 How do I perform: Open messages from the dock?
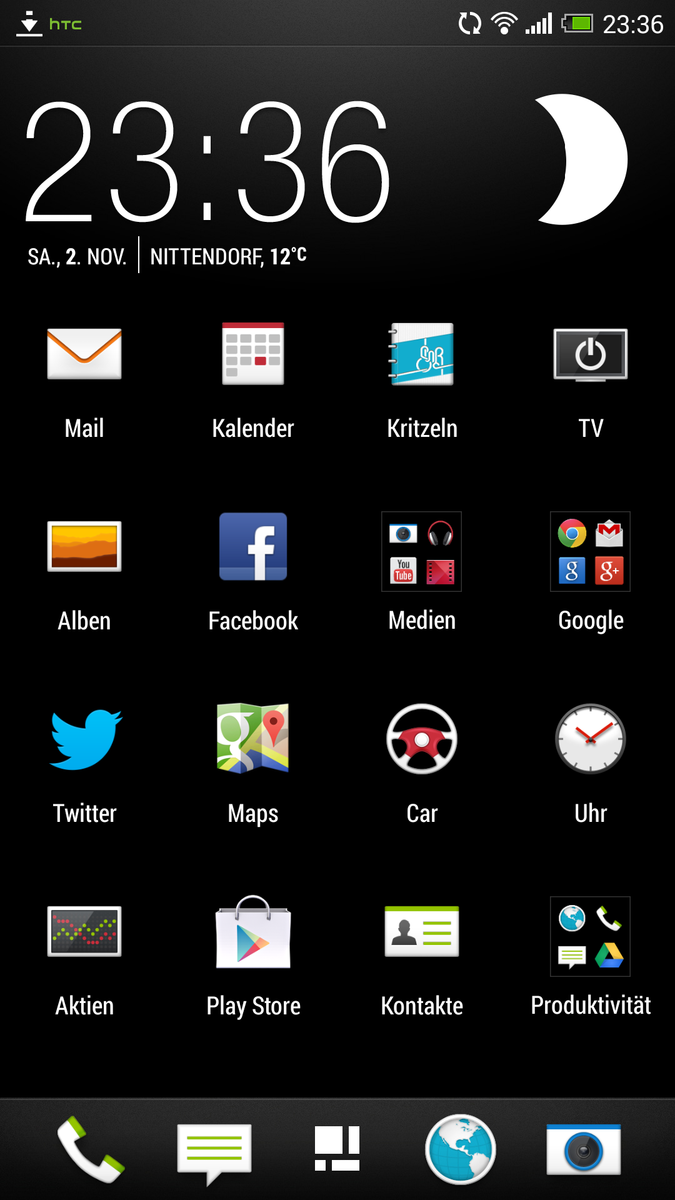coord(214,1150)
